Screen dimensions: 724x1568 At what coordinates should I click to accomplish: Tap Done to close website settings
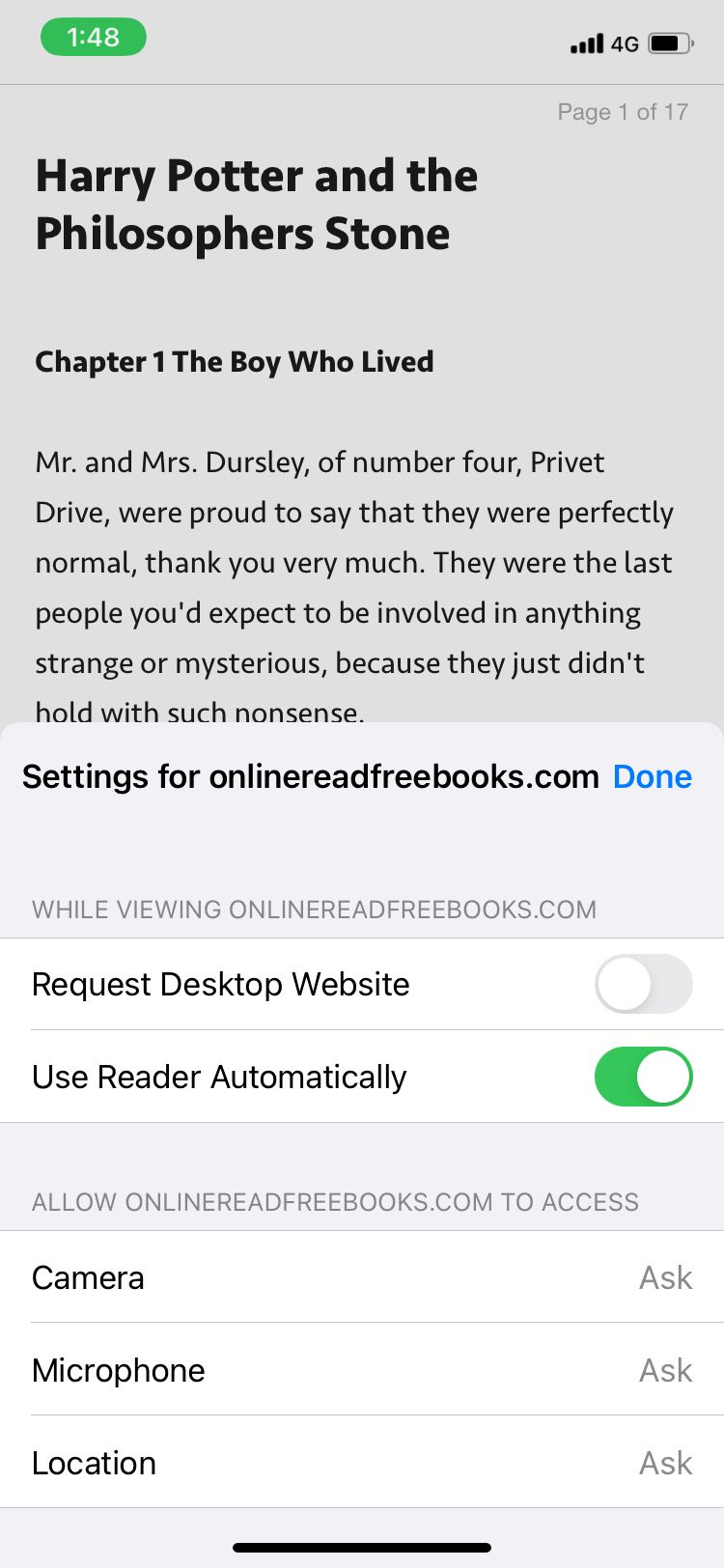(652, 776)
